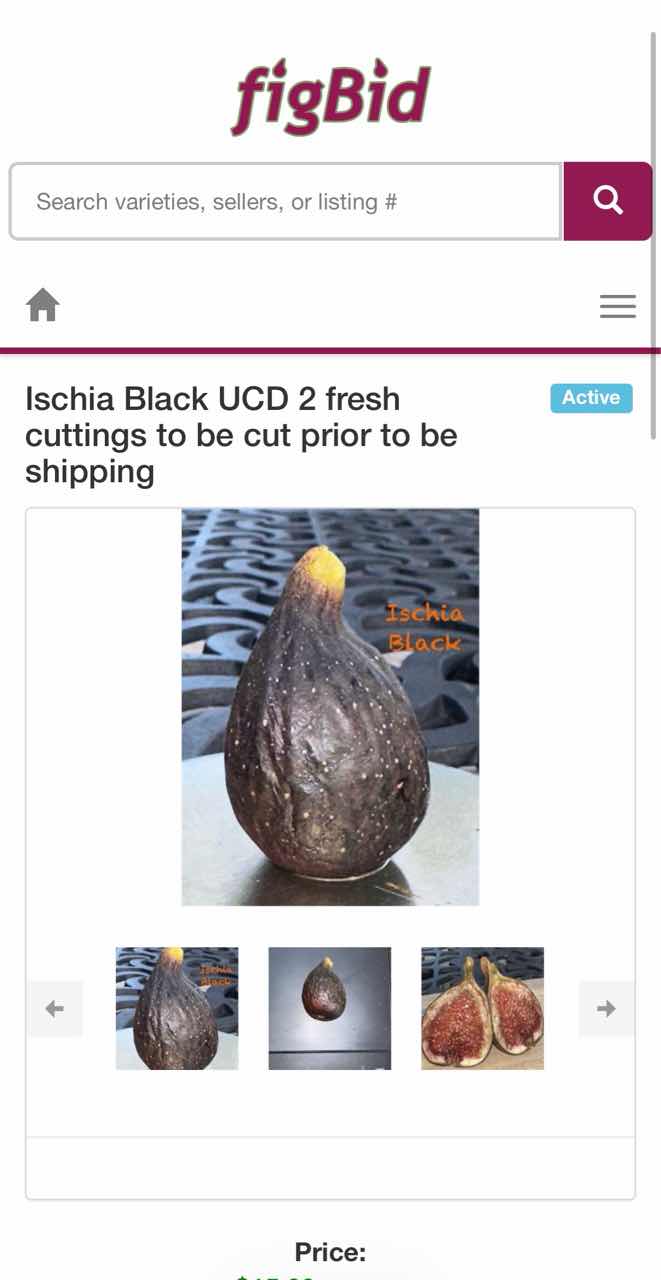Viewport: 661px width, 1280px height.
Task: Tap the magenta search magnifier button
Action: (608, 201)
